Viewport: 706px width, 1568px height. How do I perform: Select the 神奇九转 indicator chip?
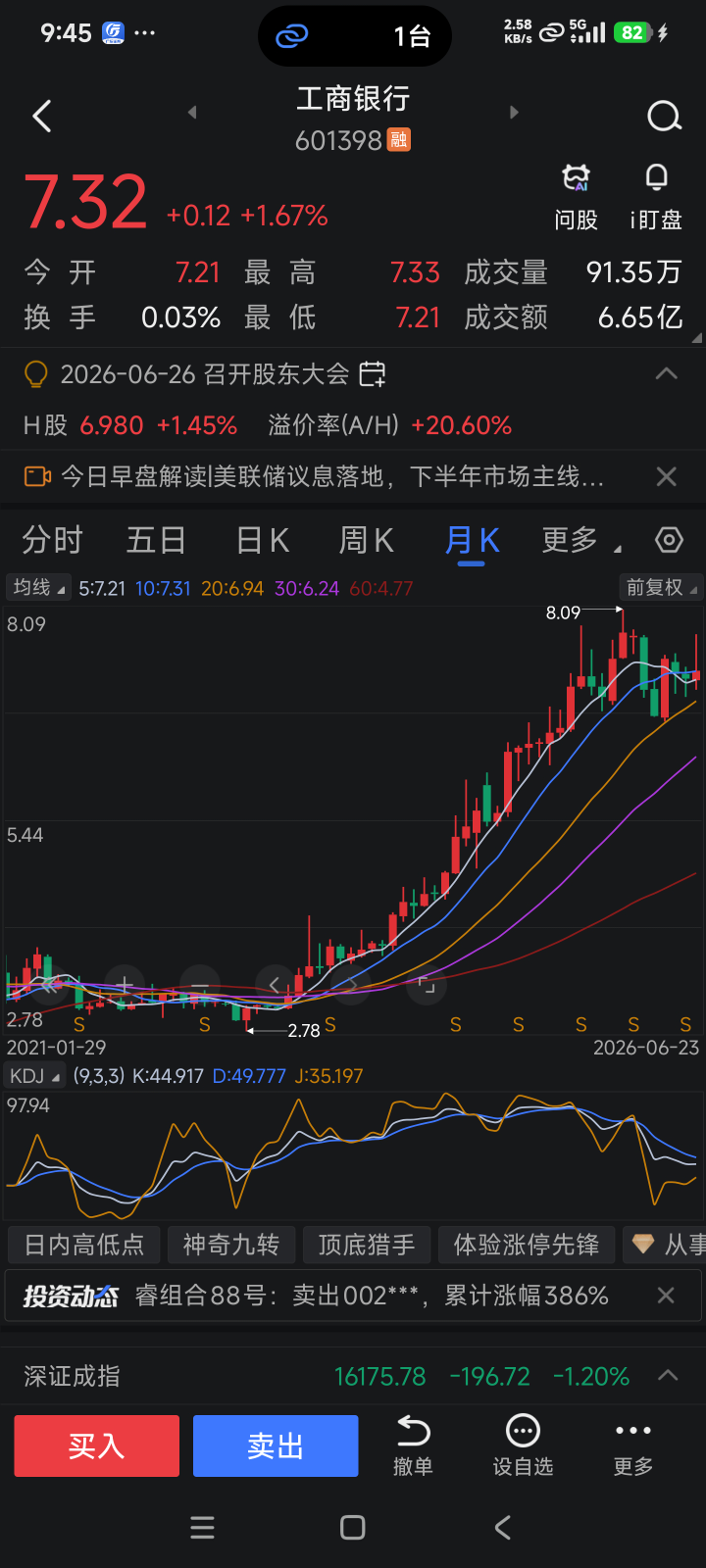tap(231, 1245)
